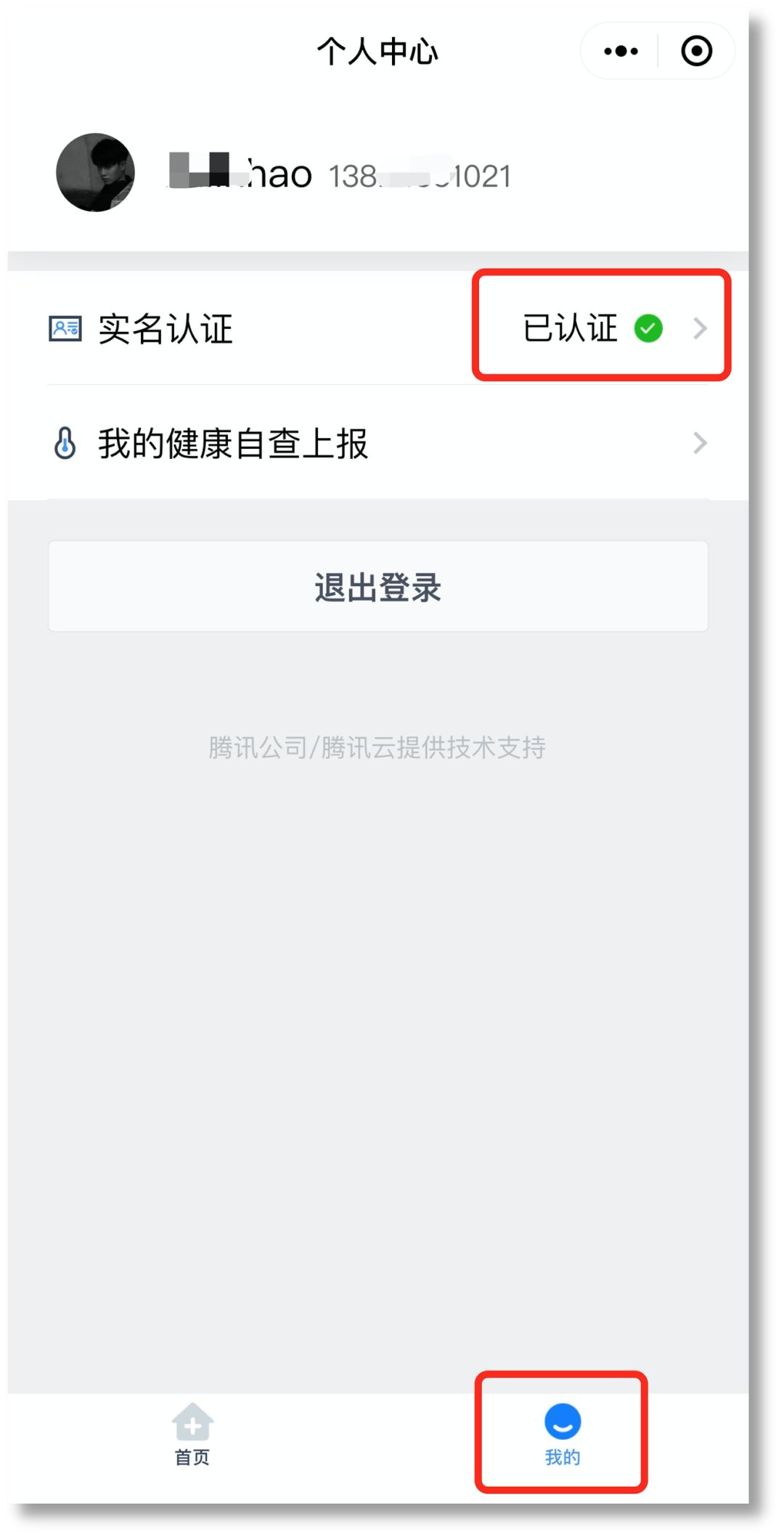Tap the profile avatar picture
Viewport: 784px width, 1537px height.
(95, 173)
